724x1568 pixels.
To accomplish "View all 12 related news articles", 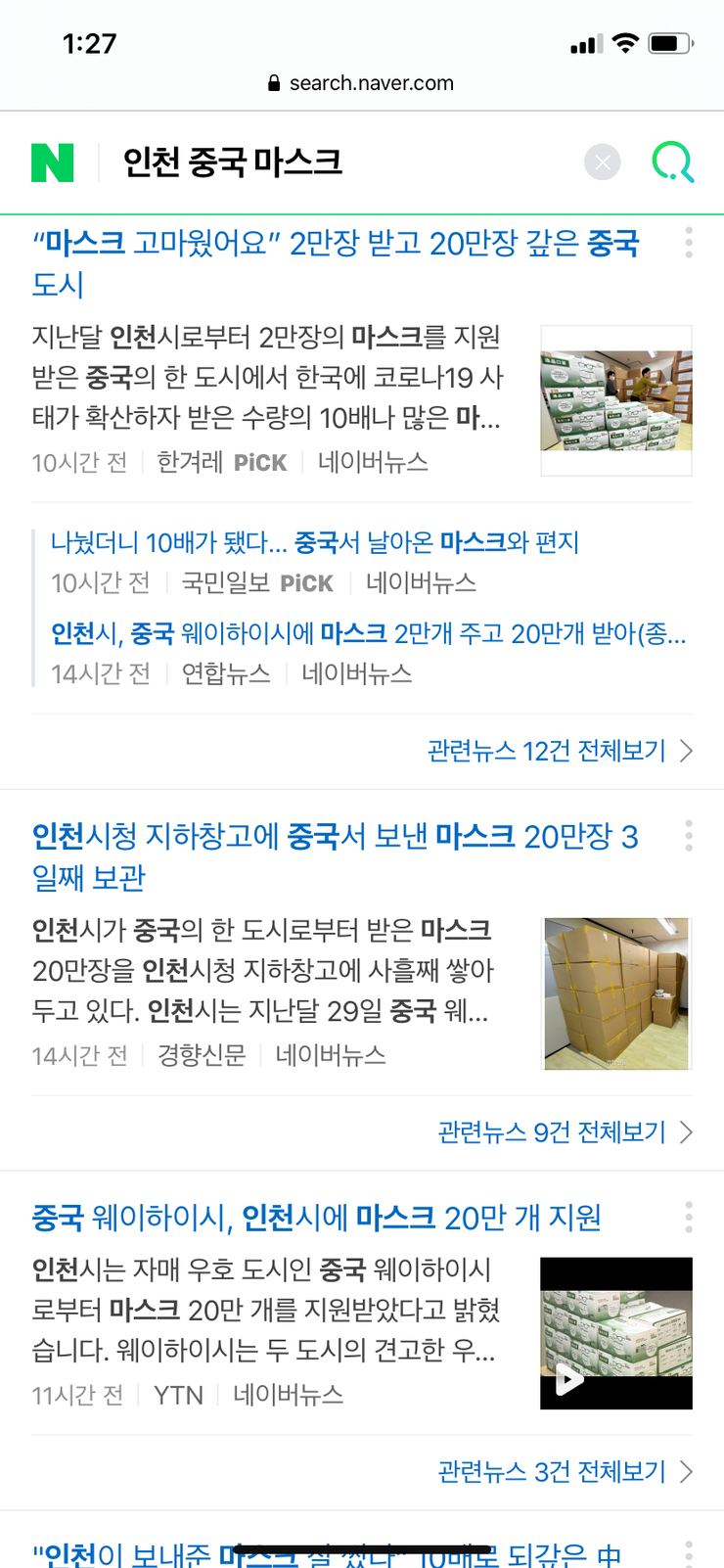I will (x=560, y=751).
